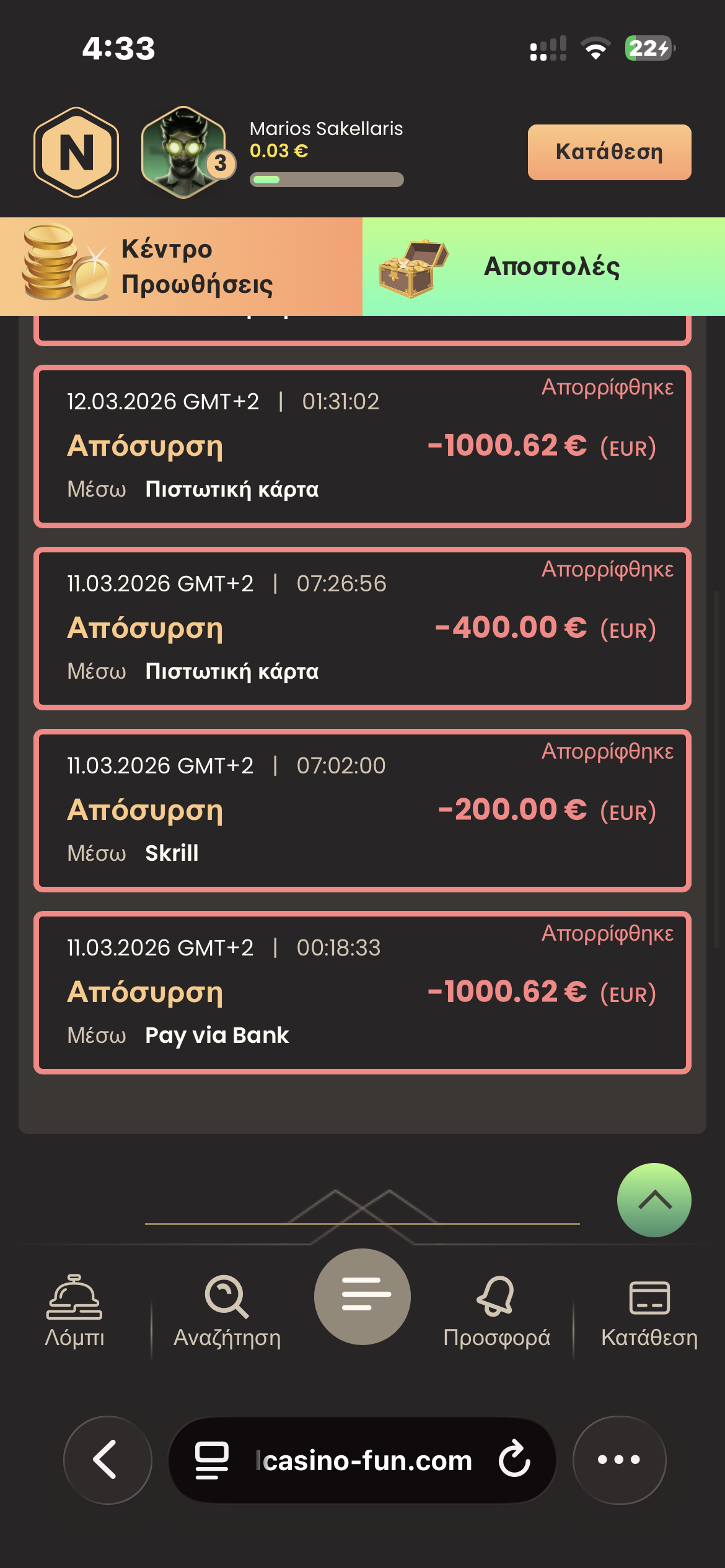
Task: Tap the orange Κατάθεση button in the header
Action: (x=609, y=152)
